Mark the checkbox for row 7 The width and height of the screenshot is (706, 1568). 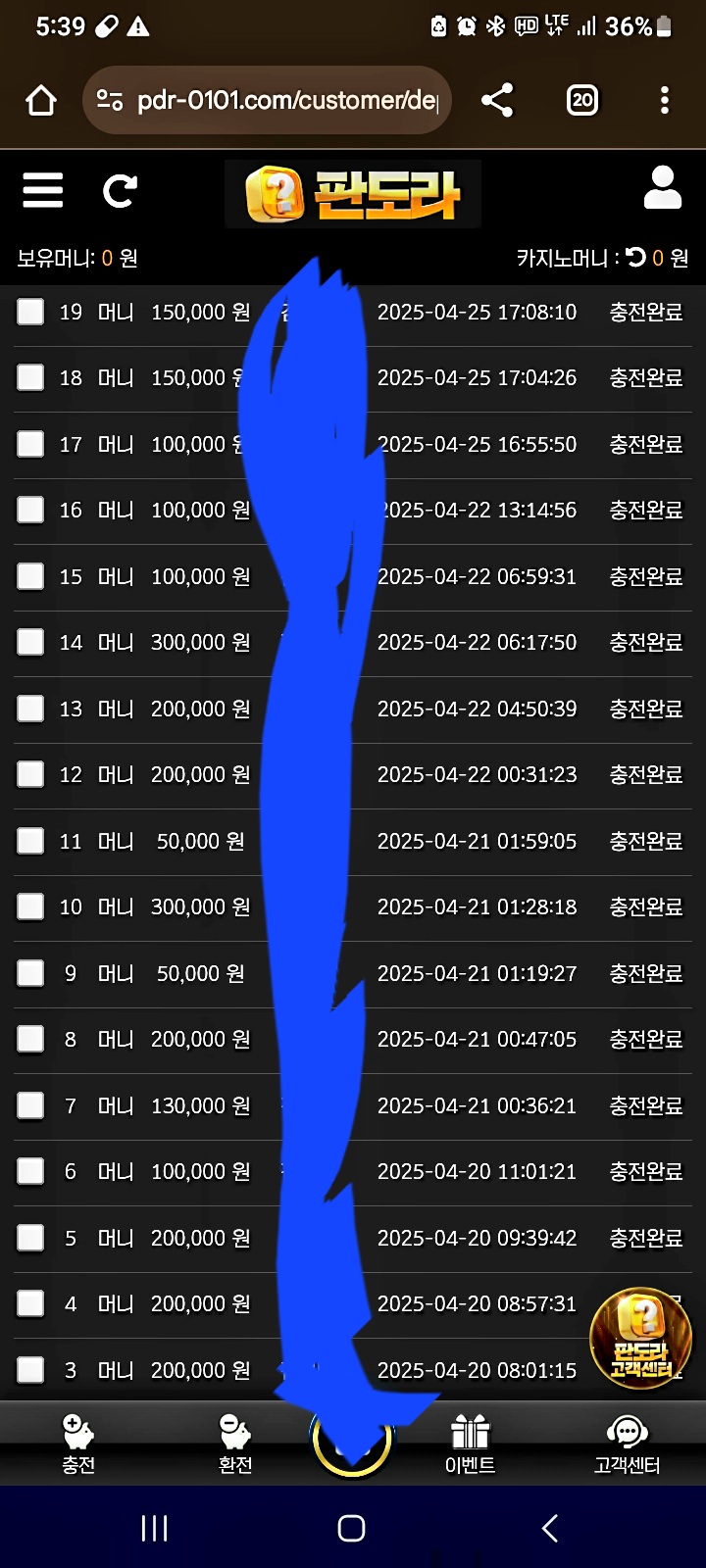[x=30, y=1105]
